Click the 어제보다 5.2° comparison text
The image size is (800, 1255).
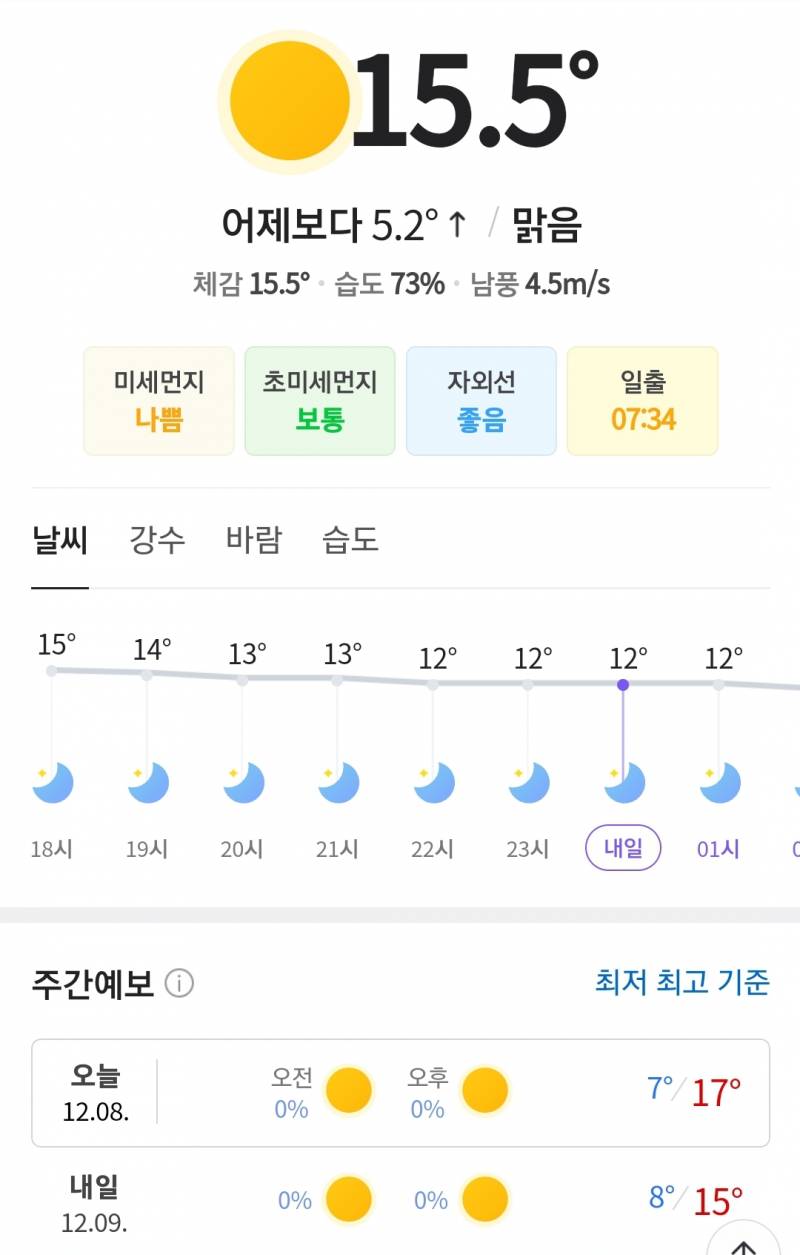coord(340,222)
